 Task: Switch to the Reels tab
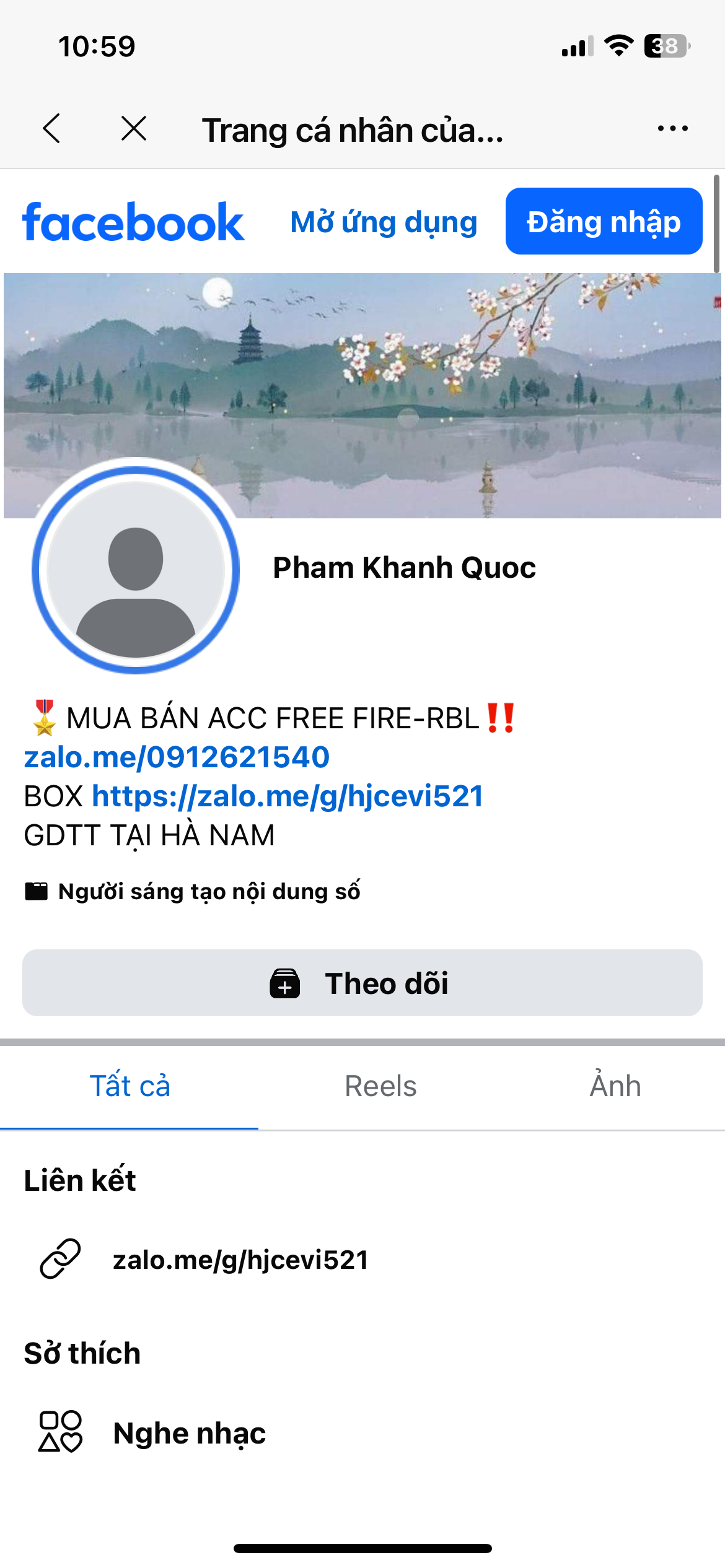[380, 1086]
